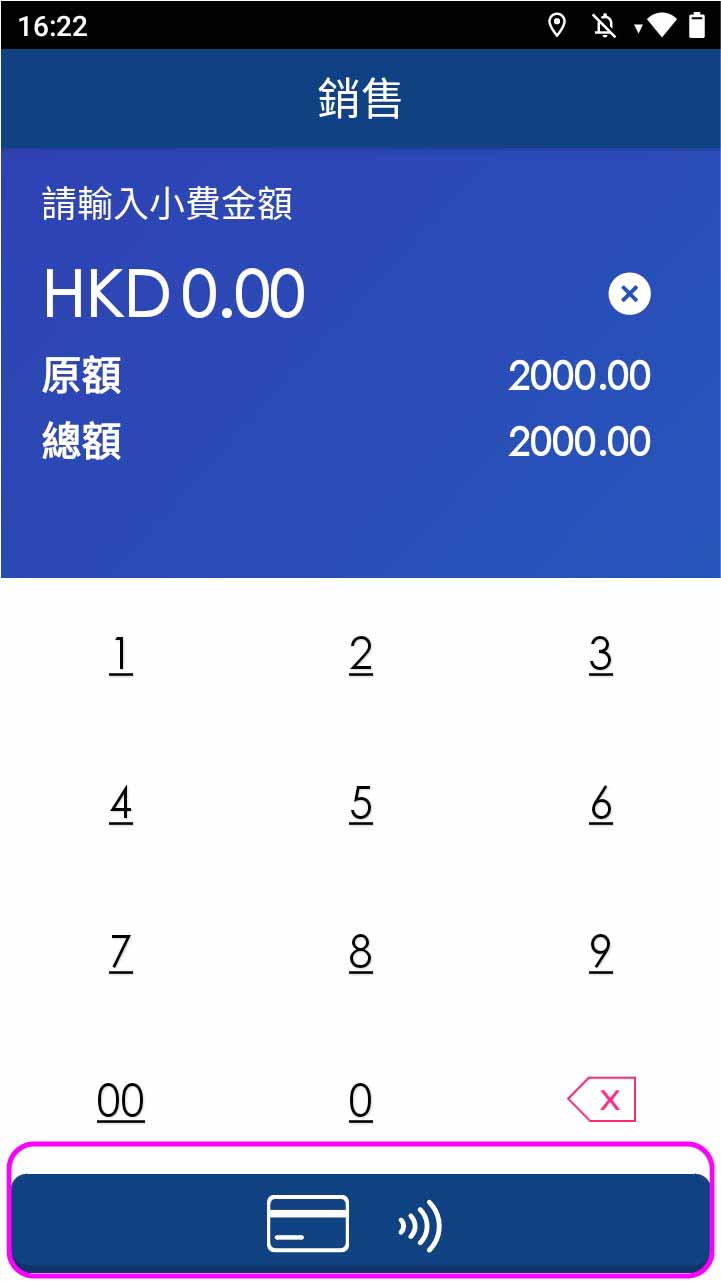Tap keypad digit 4

point(121,804)
